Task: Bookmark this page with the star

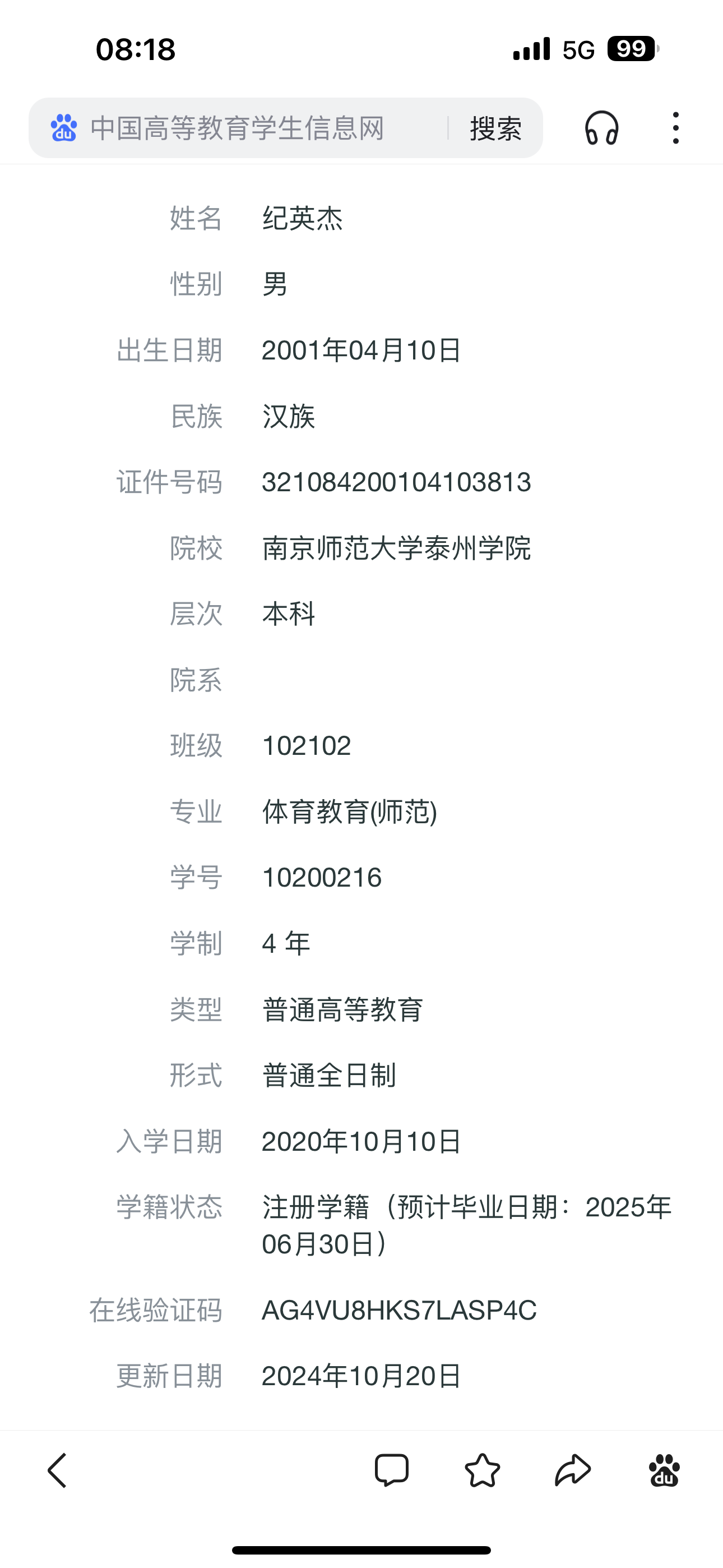Action: 483,1470
